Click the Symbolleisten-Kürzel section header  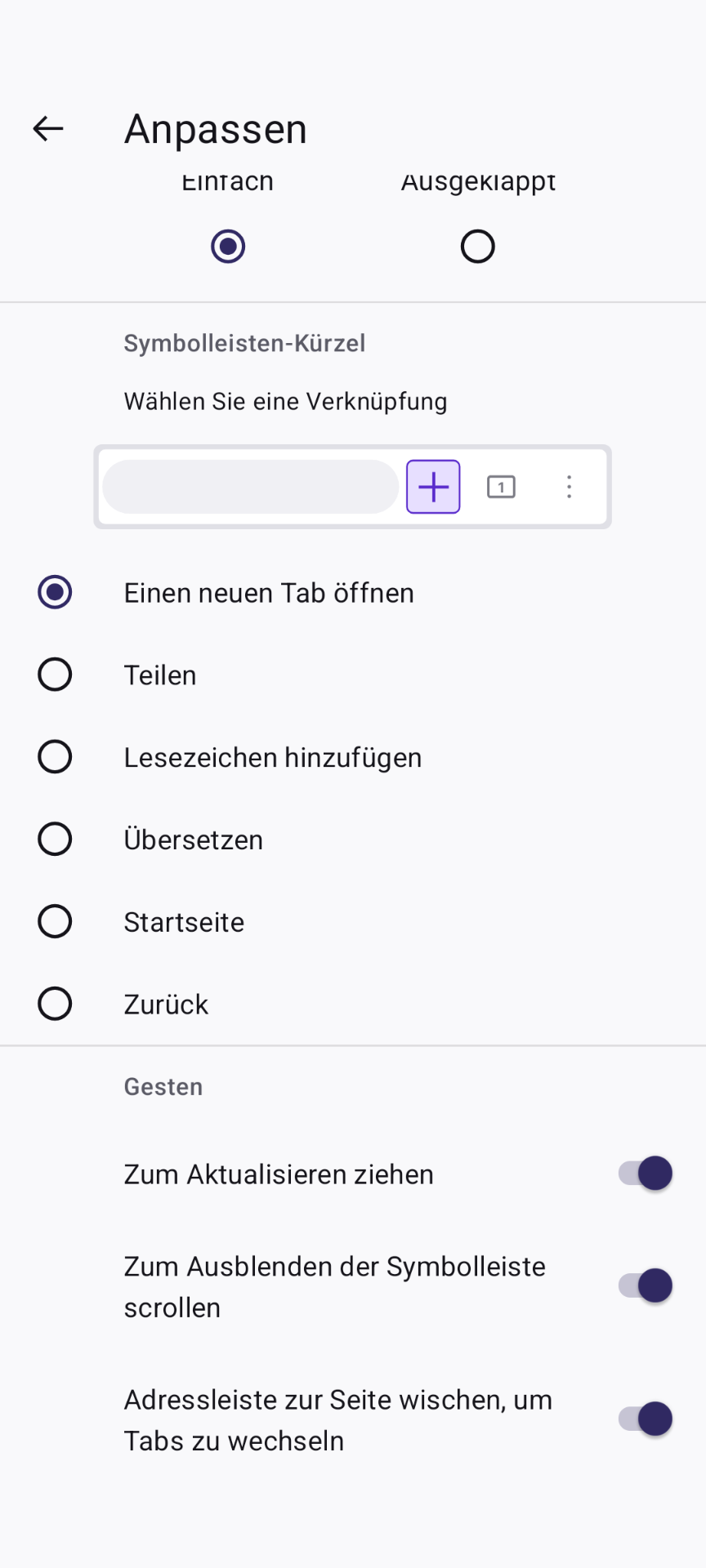click(244, 343)
